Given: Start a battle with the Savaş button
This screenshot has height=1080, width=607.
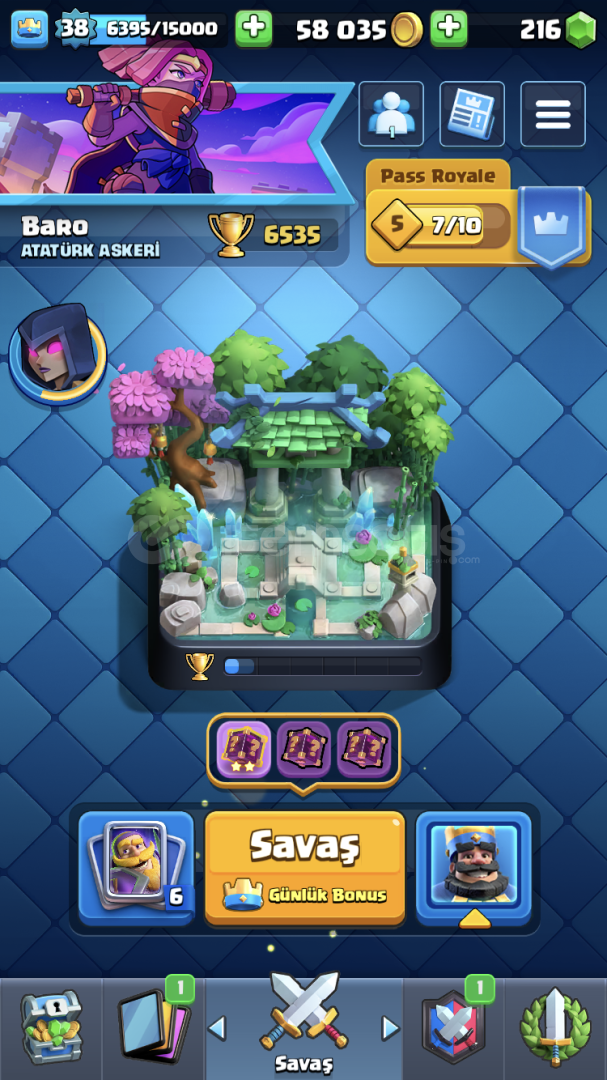Looking at the screenshot, I should [x=305, y=867].
